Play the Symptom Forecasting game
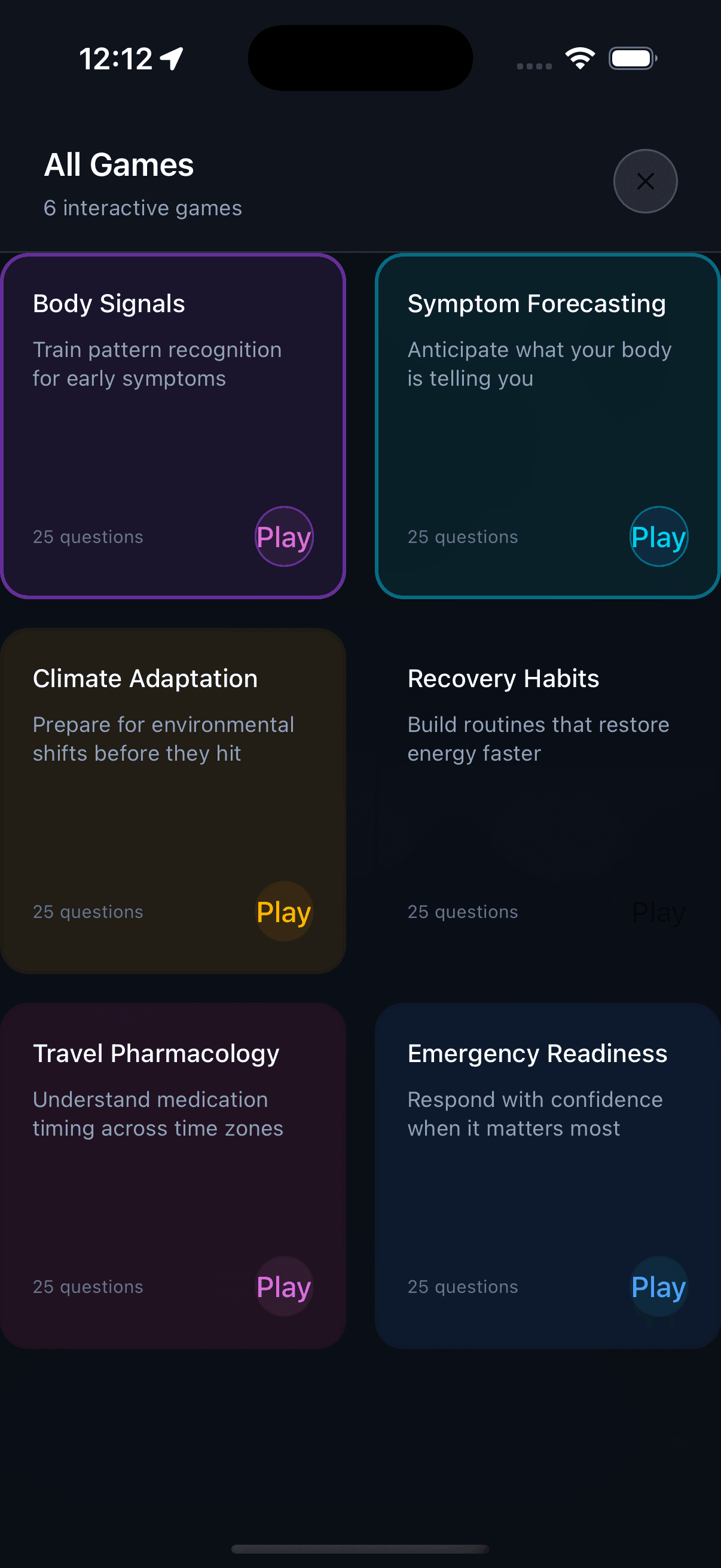The height and width of the screenshot is (1568, 721). pyautogui.click(x=659, y=536)
